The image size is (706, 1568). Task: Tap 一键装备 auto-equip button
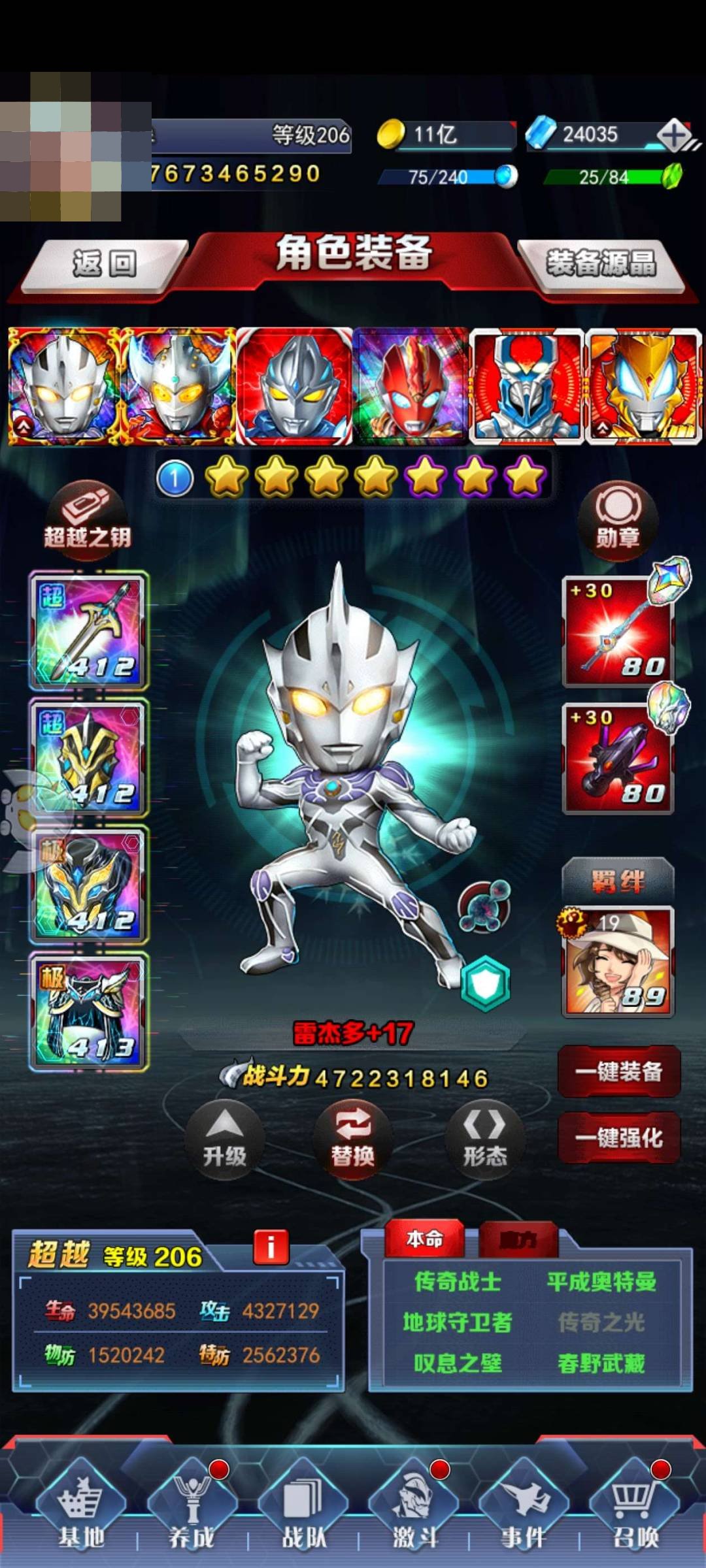point(618,1071)
